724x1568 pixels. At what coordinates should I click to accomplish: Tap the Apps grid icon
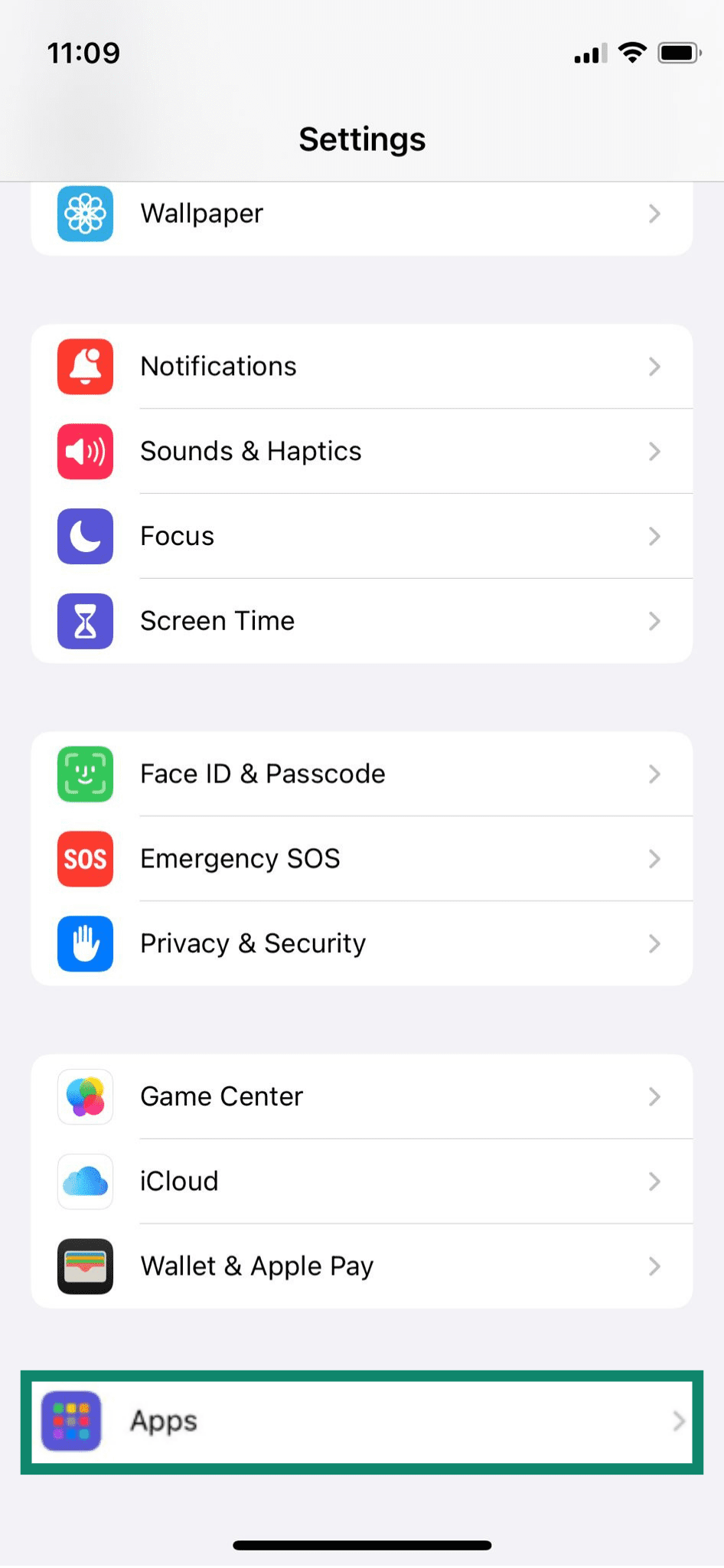tap(71, 1422)
